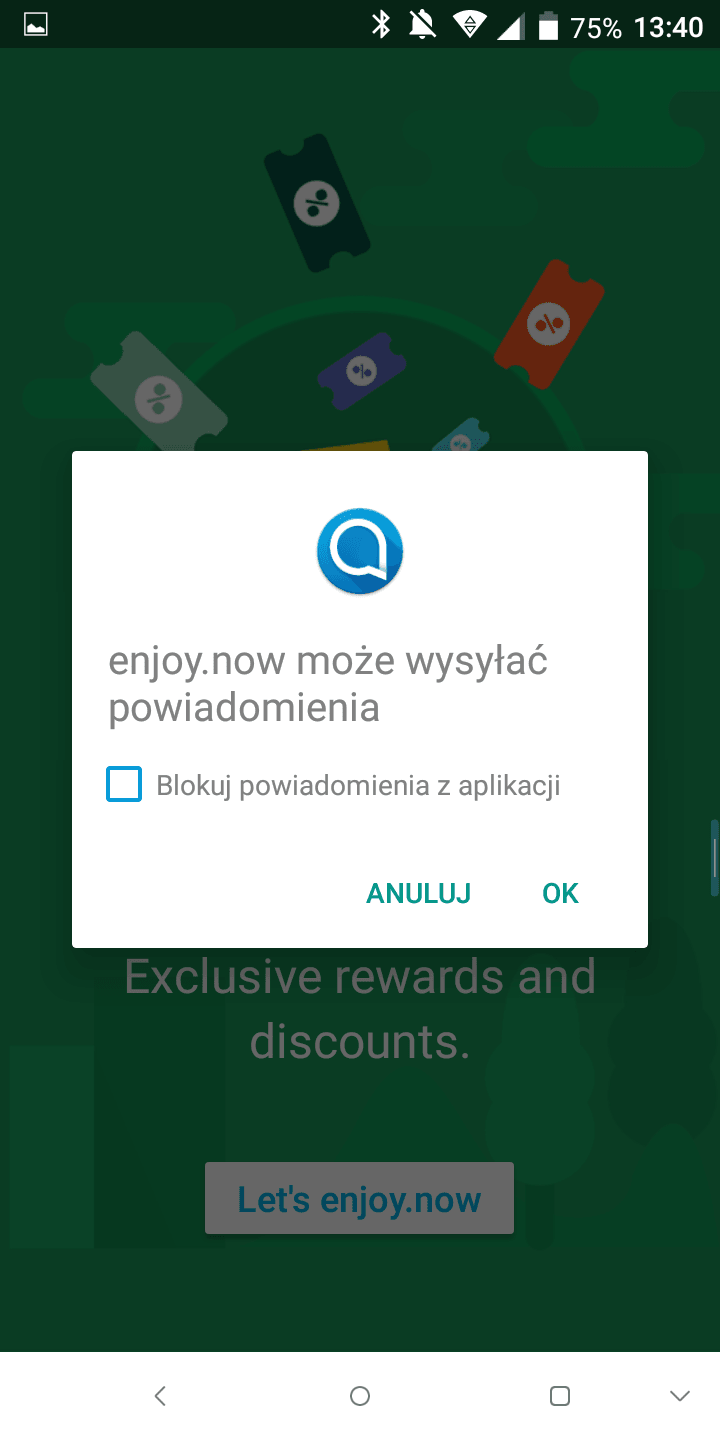The image size is (720, 1440).
Task: Go to the home screen
Action: (x=360, y=1396)
